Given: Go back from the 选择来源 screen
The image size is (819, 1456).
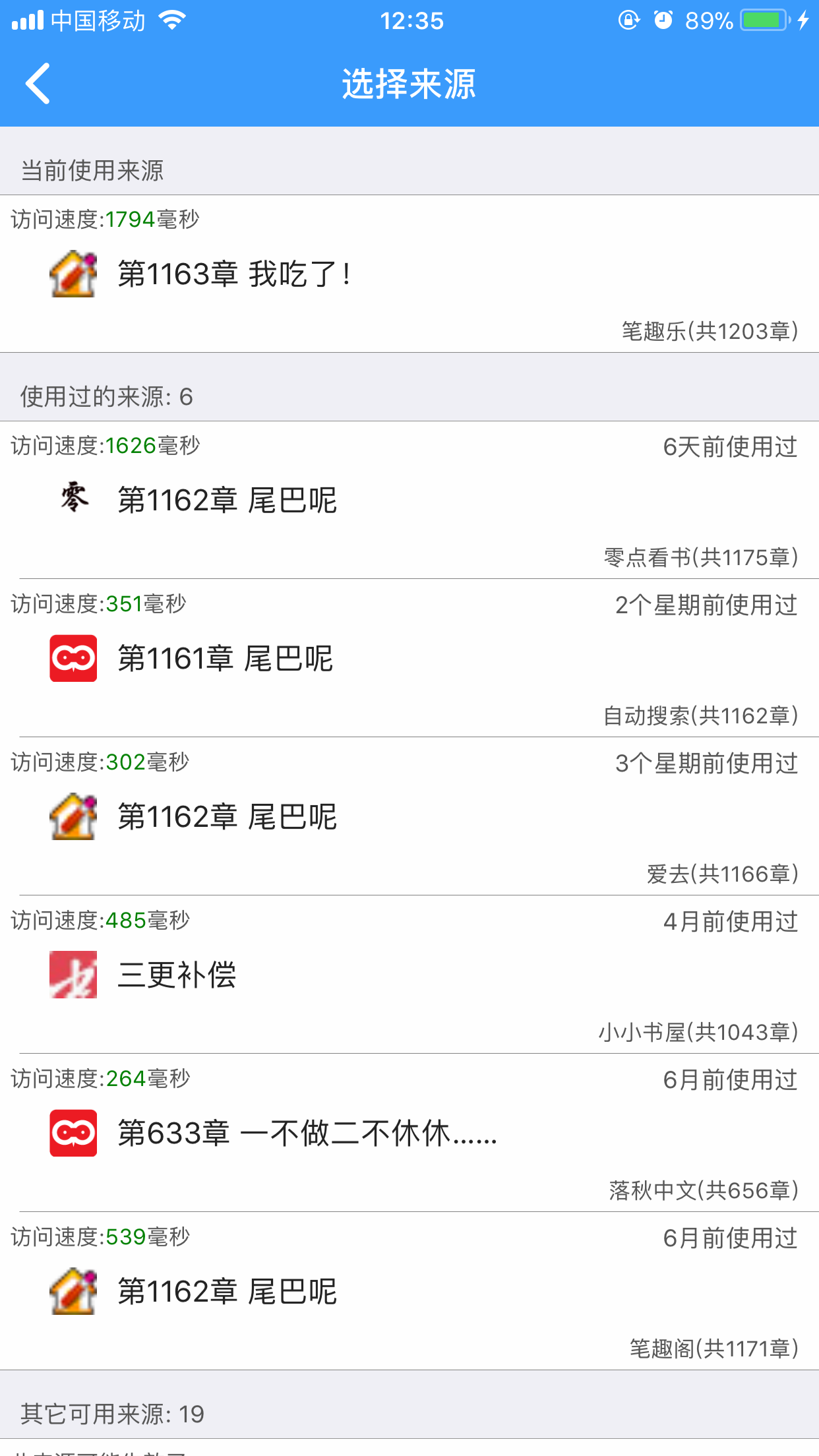Looking at the screenshot, I should coord(38,84).
